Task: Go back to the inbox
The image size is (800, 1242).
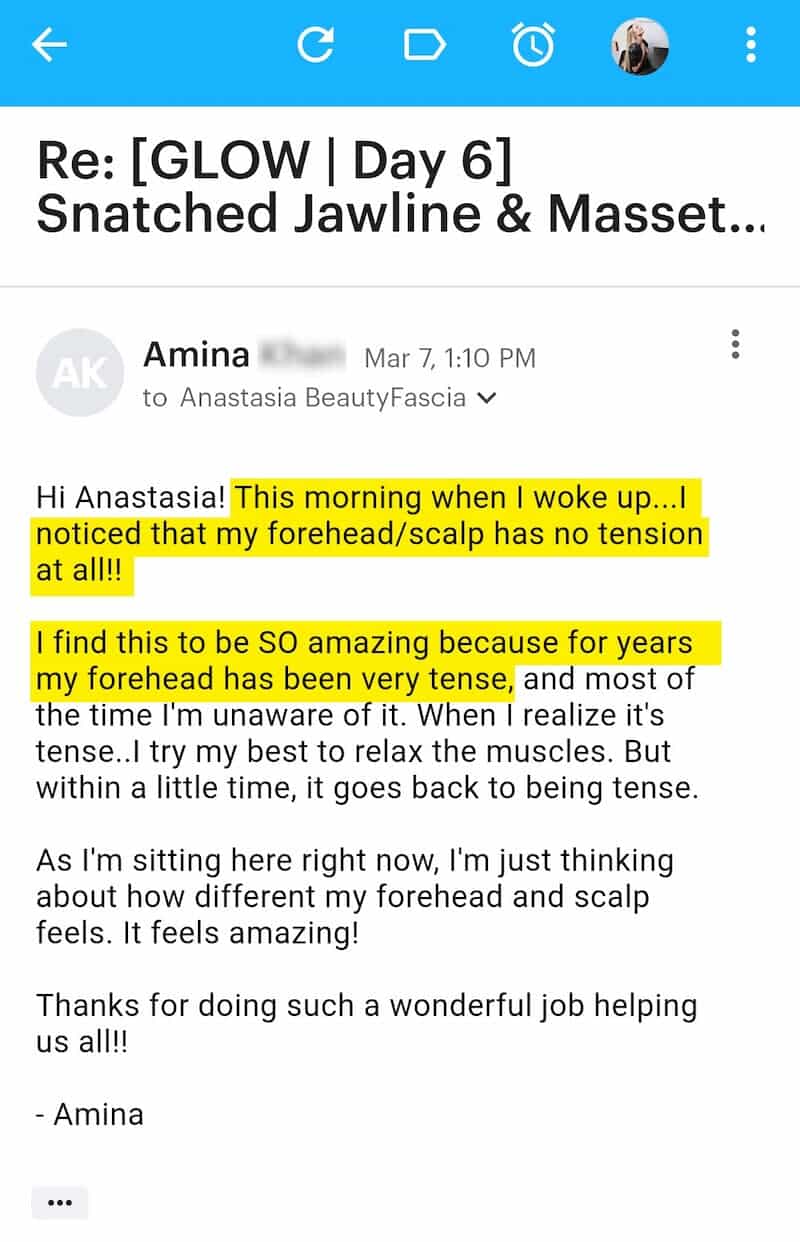Action: (x=48, y=45)
